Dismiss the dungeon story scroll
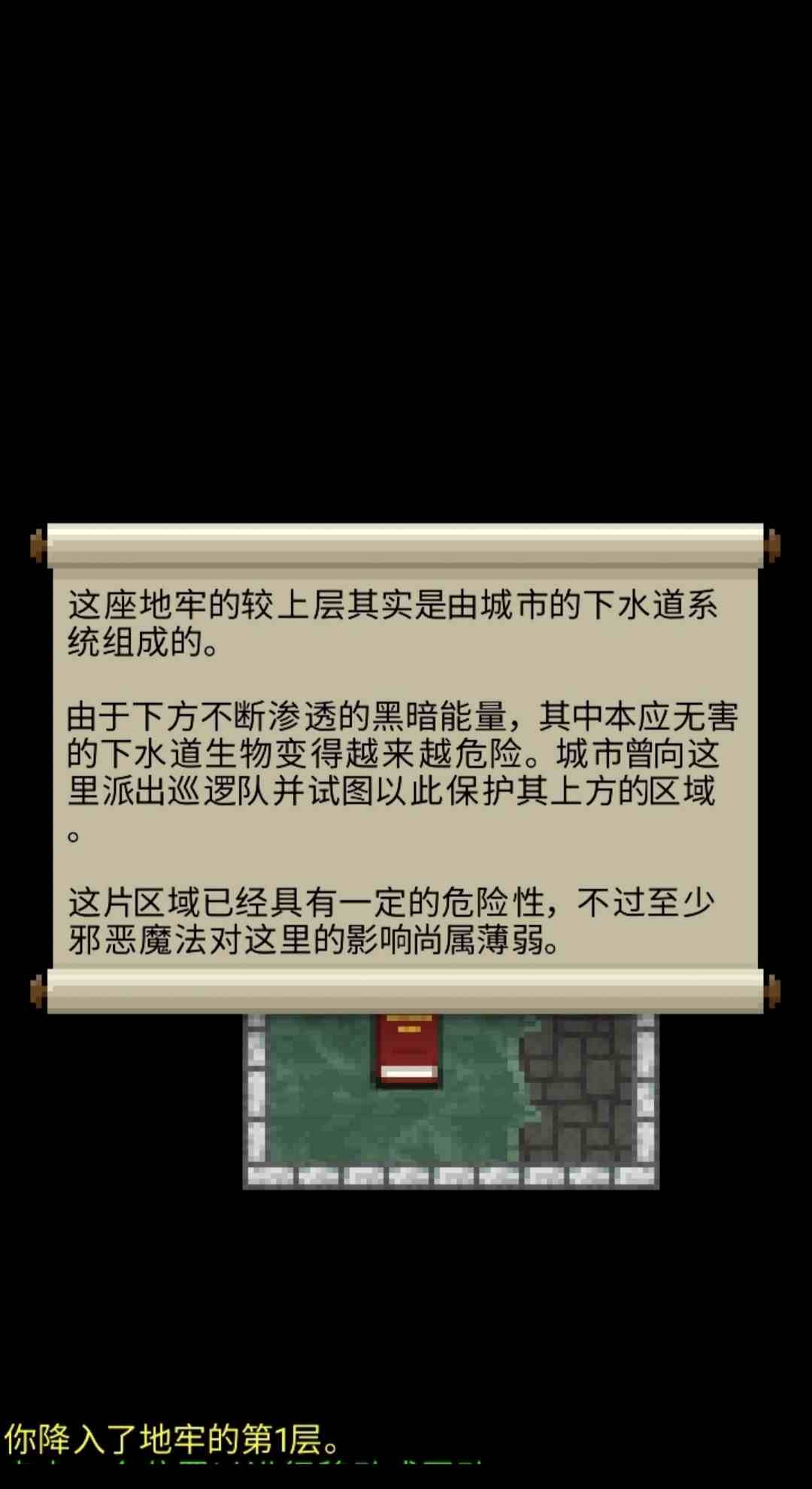The width and height of the screenshot is (812, 1489). pyautogui.click(x=406, y=767)
